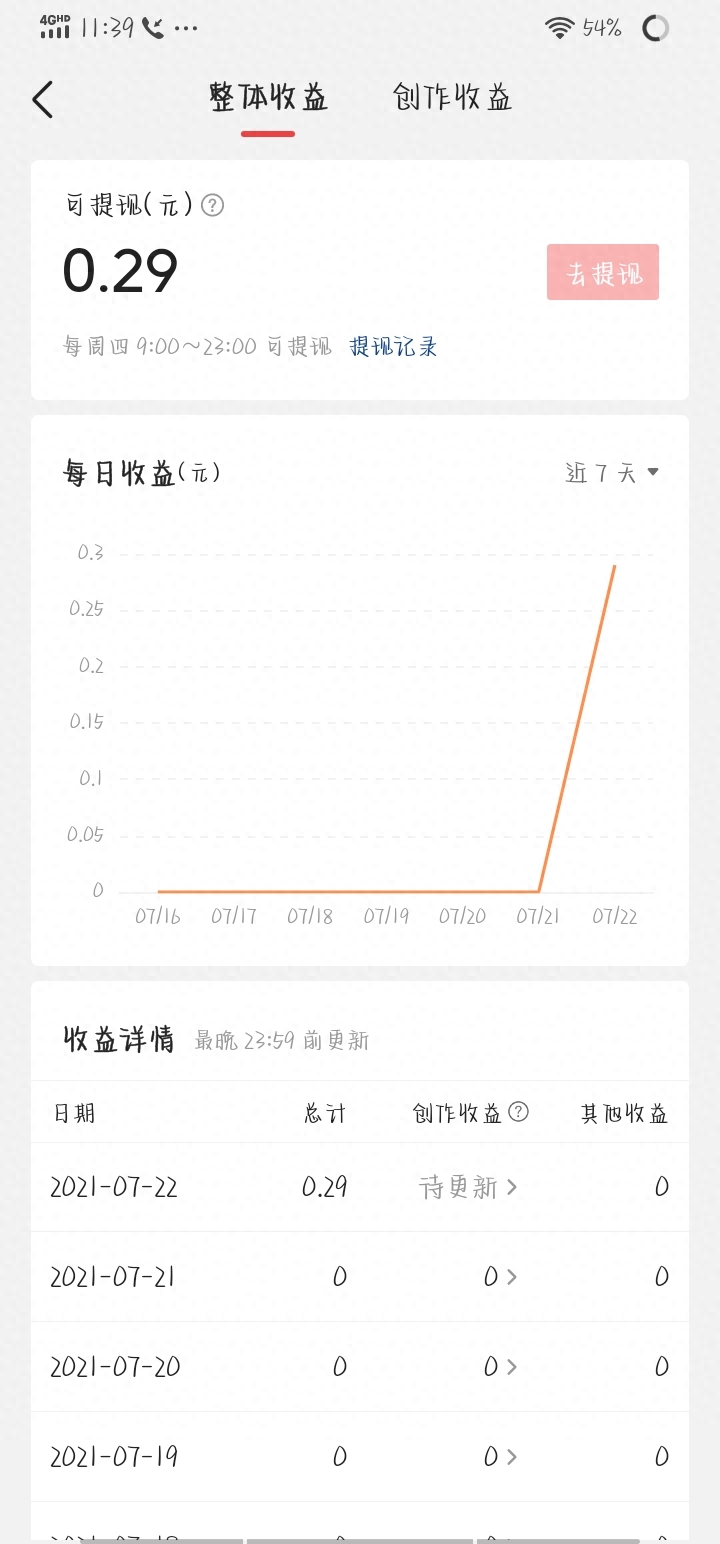Screen dimensions: 720x1544
Task: Expand the 近 7 天 date range dropdown
Action: pyautogui.click(x=612, y=472)
